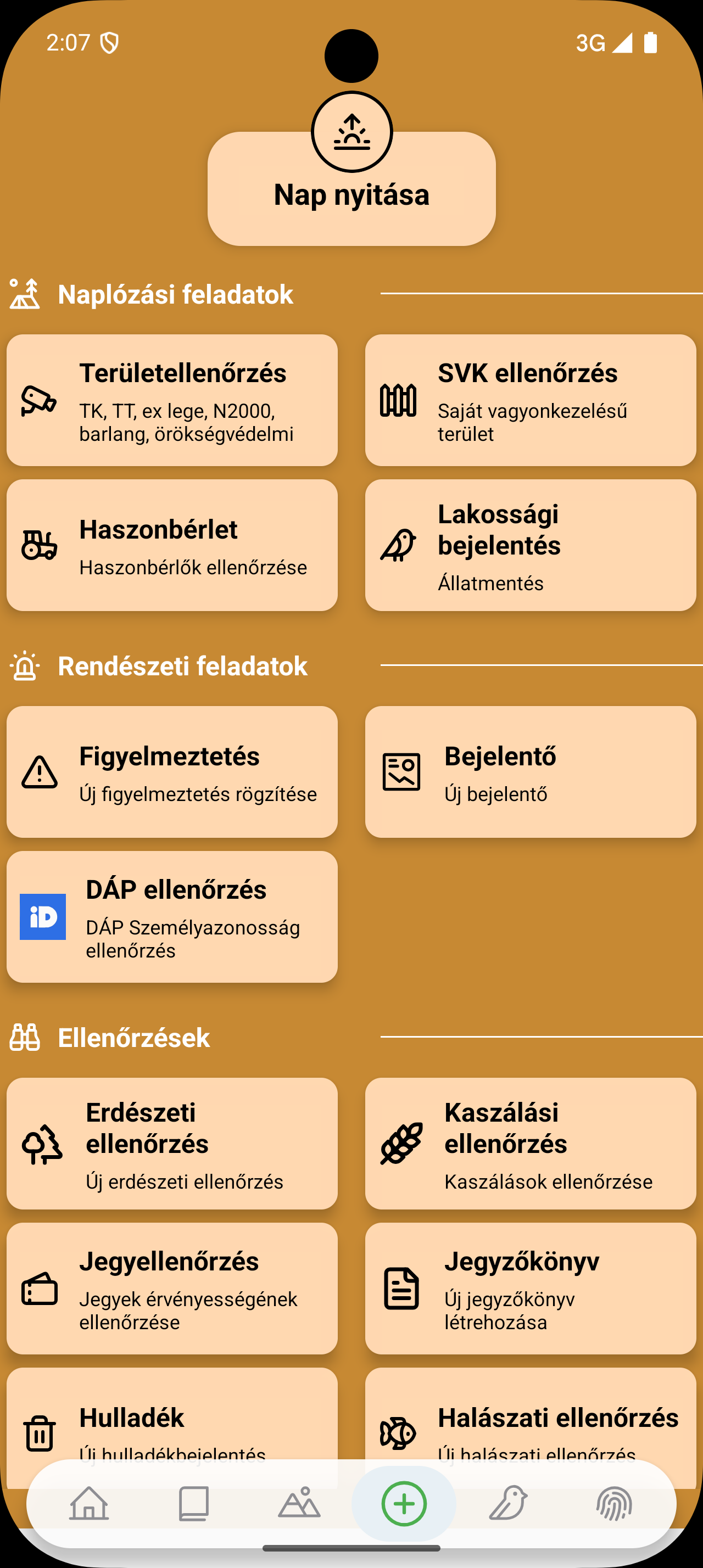Screen dimensions: 703x1568
Task: Click the blue iD logo for DÁP ellenőrzés
Action: (43, 917)
